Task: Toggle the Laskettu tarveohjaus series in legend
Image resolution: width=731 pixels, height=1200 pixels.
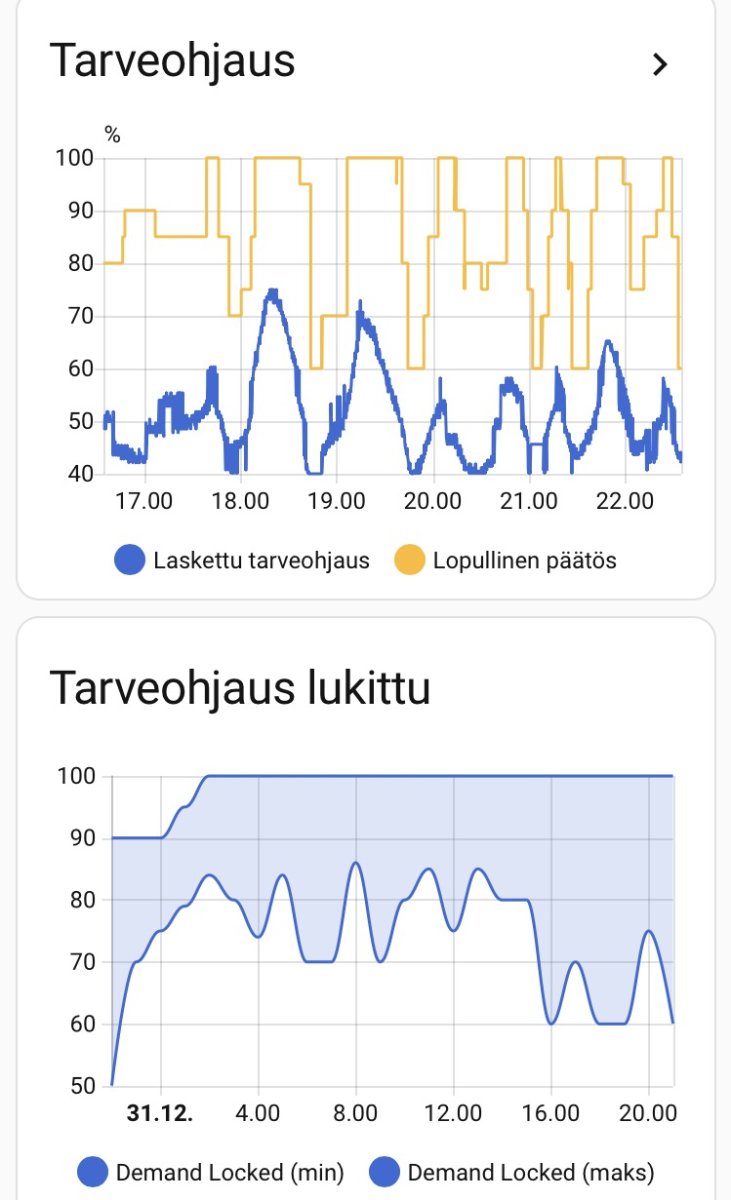Action: [243, 560]
